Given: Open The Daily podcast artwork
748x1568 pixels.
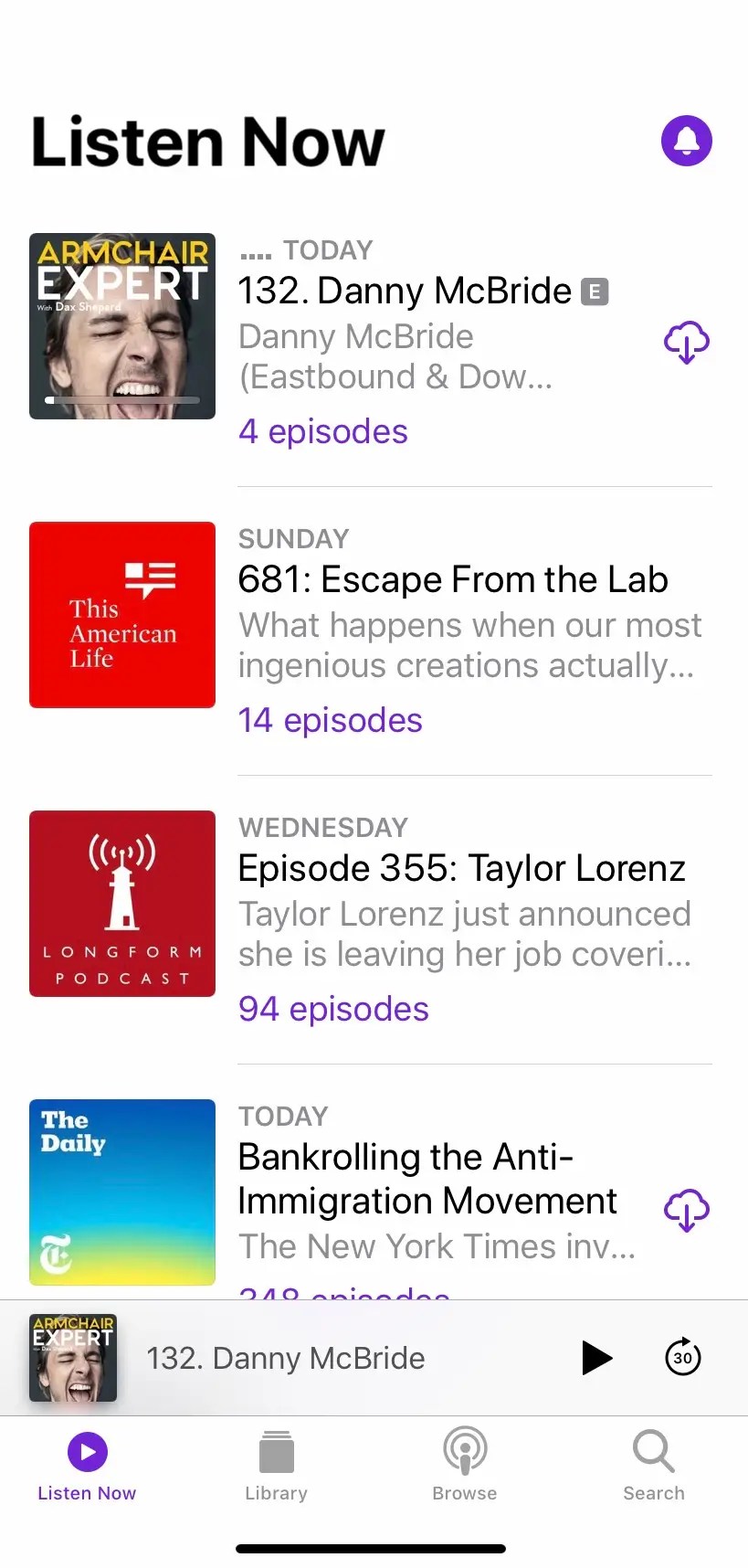Looking at the screenshot, I should click(x=122, y=1192).
